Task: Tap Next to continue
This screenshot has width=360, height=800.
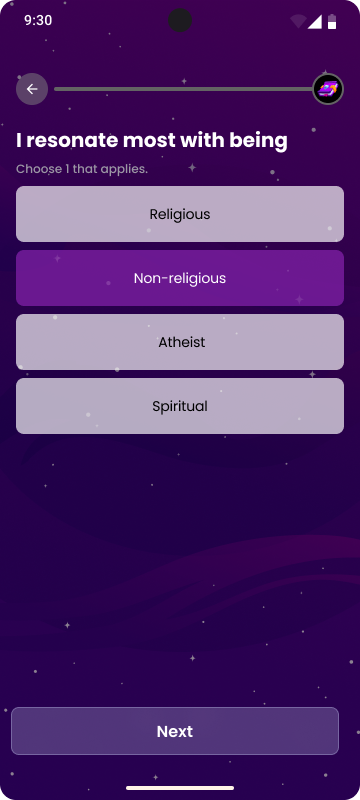Action: coord(175,731)
